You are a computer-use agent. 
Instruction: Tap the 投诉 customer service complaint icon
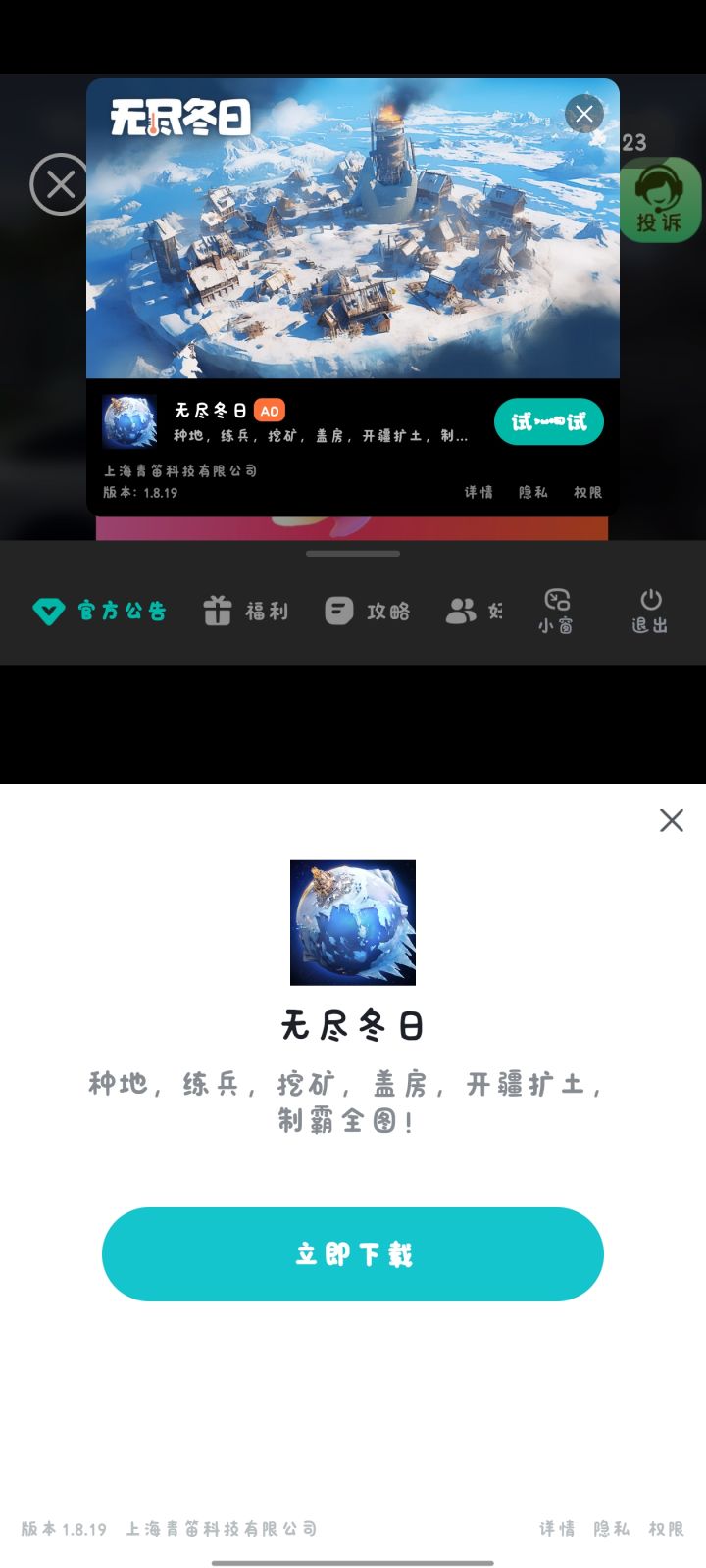pos(663,200)
